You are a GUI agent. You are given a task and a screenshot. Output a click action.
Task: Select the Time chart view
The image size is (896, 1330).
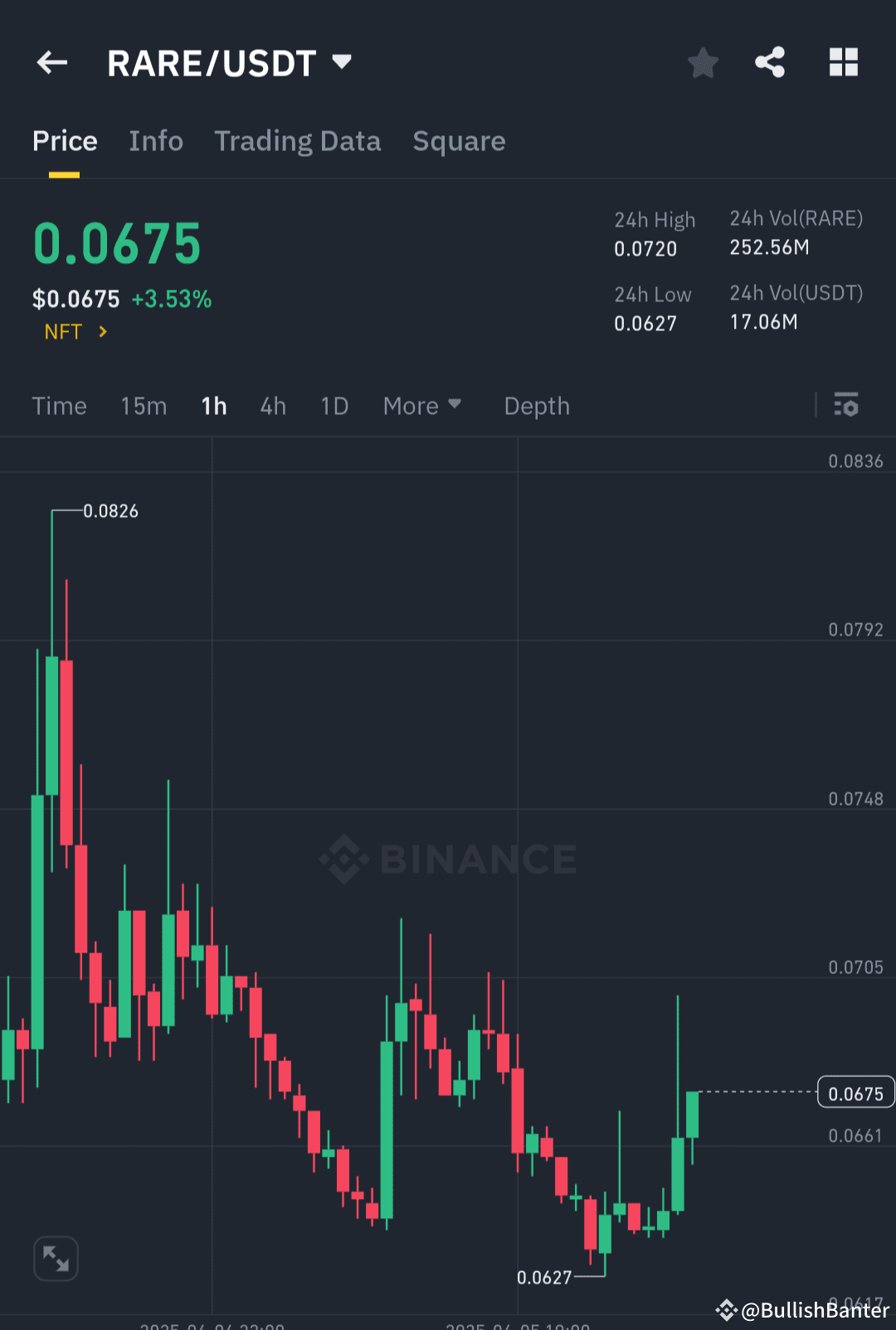point(59,406)
